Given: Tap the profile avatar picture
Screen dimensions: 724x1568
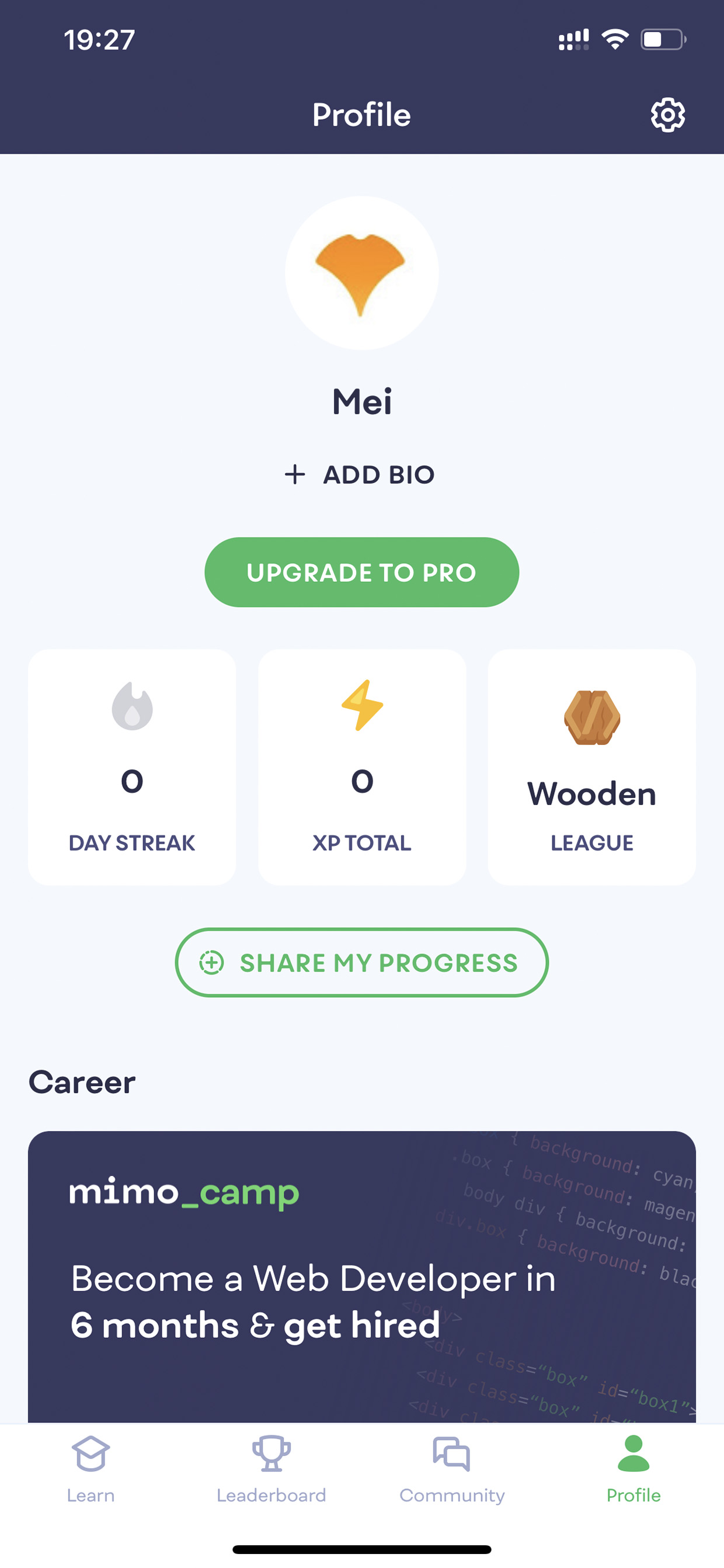Looking at the screenshot, I should (361, 273).
